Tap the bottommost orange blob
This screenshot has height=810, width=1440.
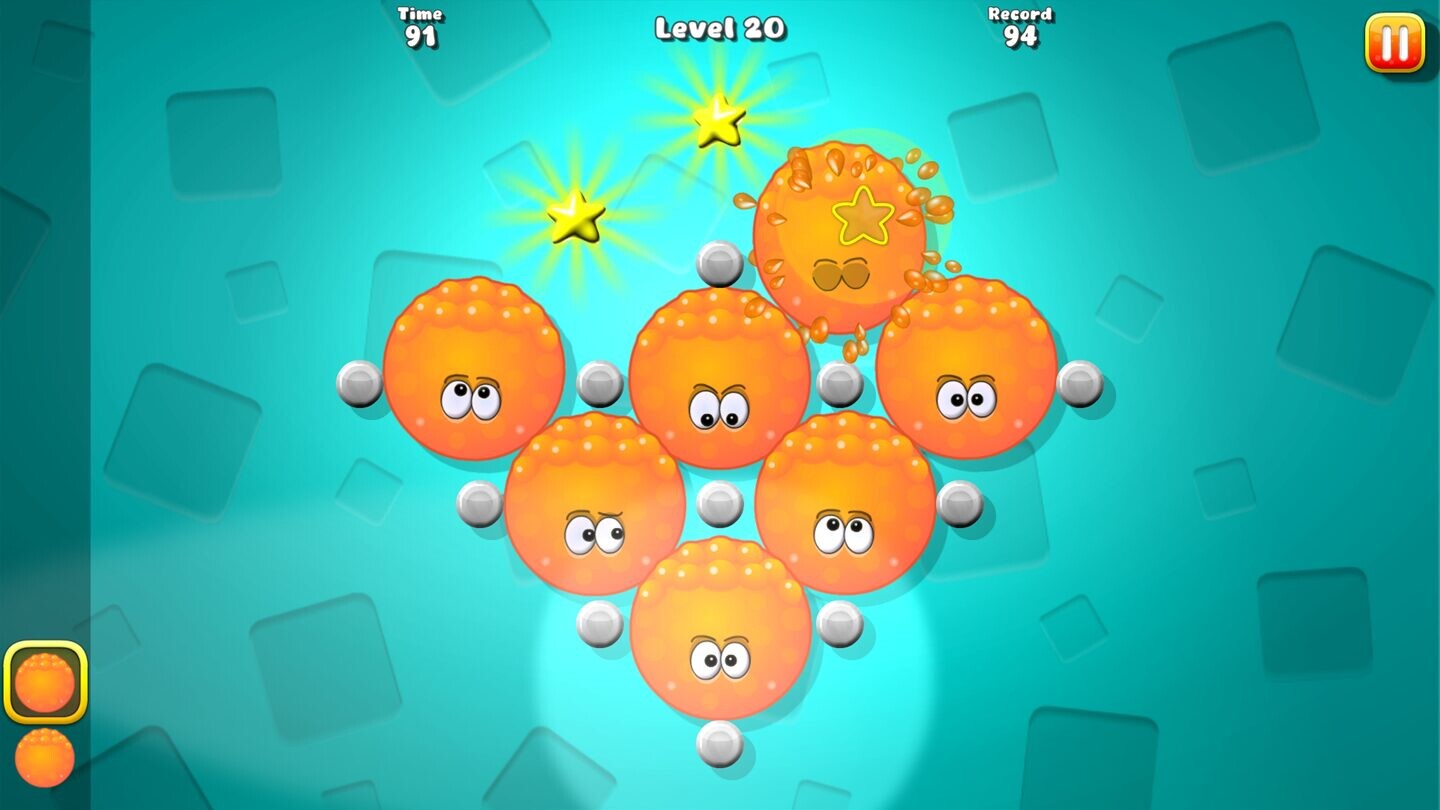tap(720, 630)
